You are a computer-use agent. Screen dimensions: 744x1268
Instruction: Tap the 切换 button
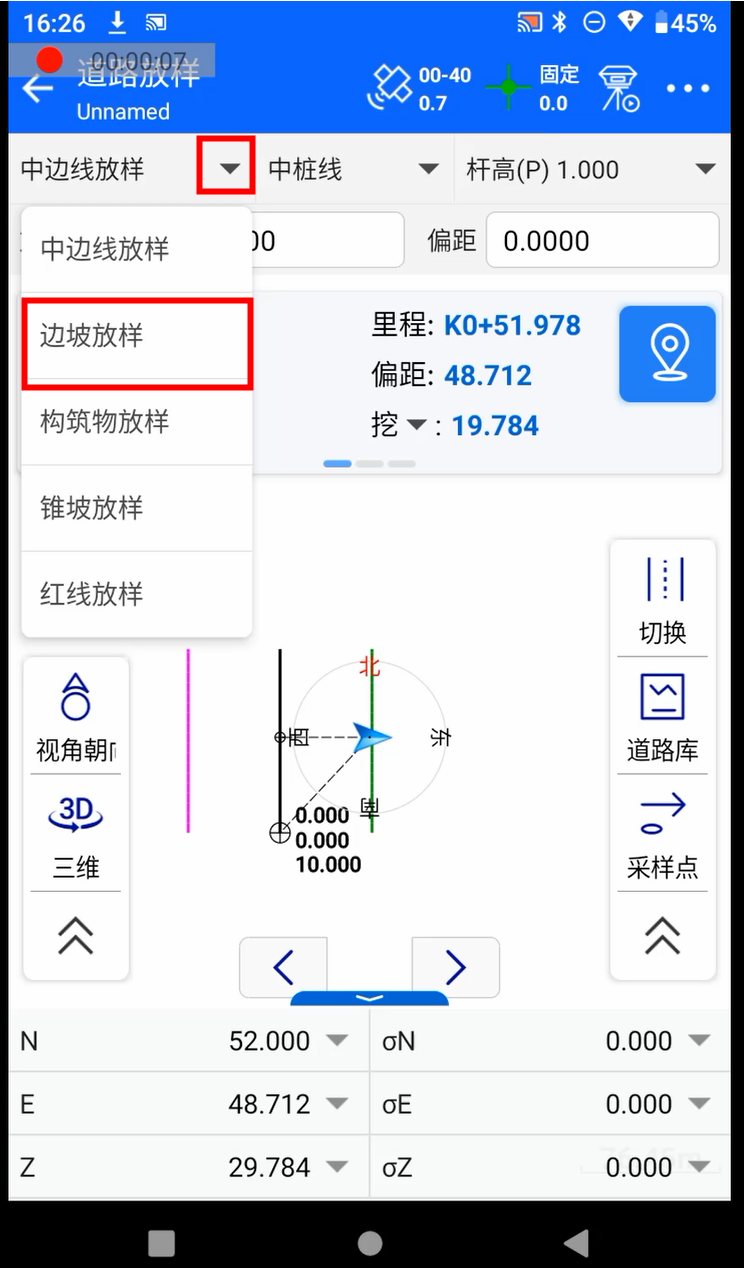coord(663,600)
